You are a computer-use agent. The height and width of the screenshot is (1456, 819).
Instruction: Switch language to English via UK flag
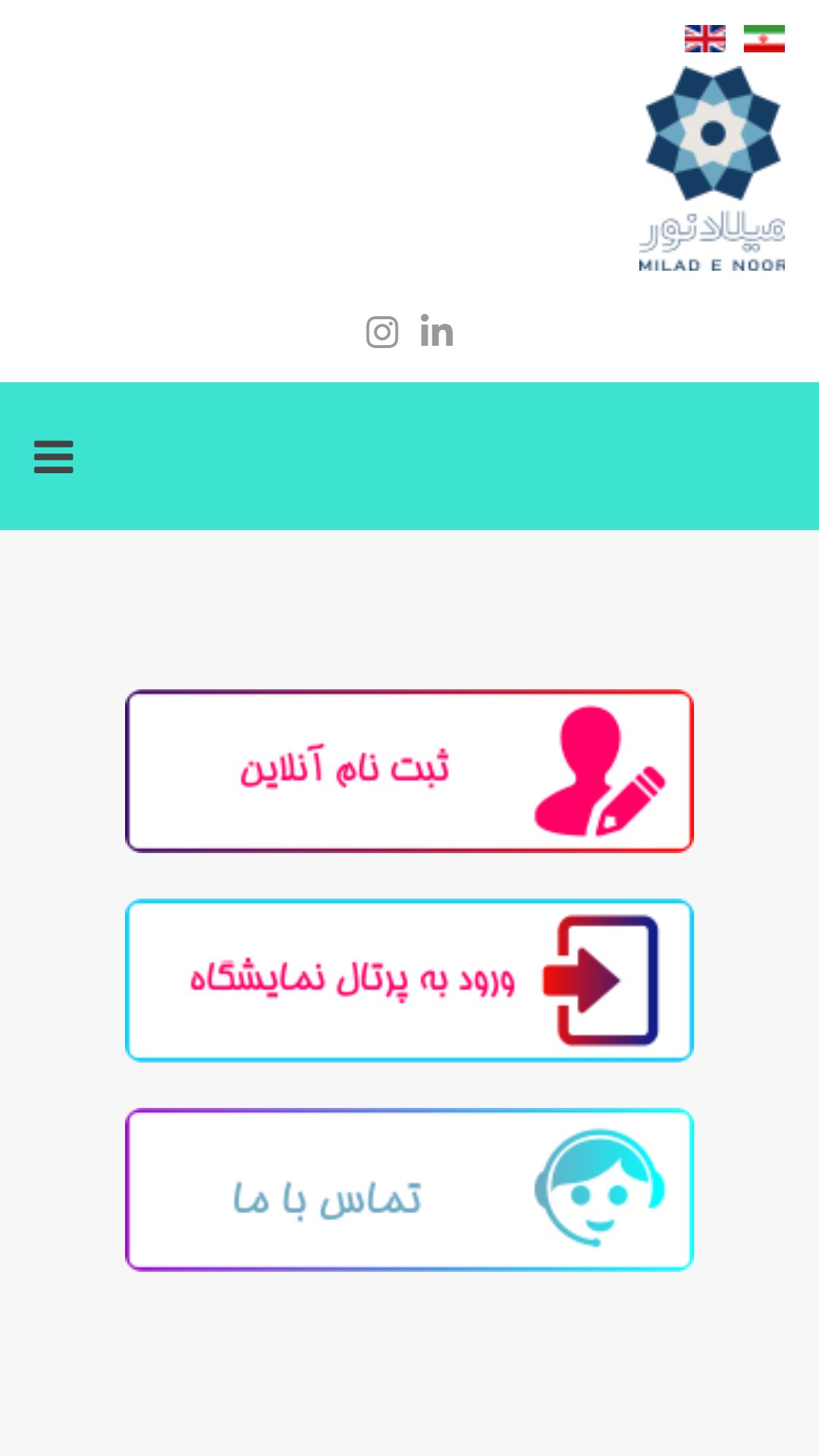point(704,39)
